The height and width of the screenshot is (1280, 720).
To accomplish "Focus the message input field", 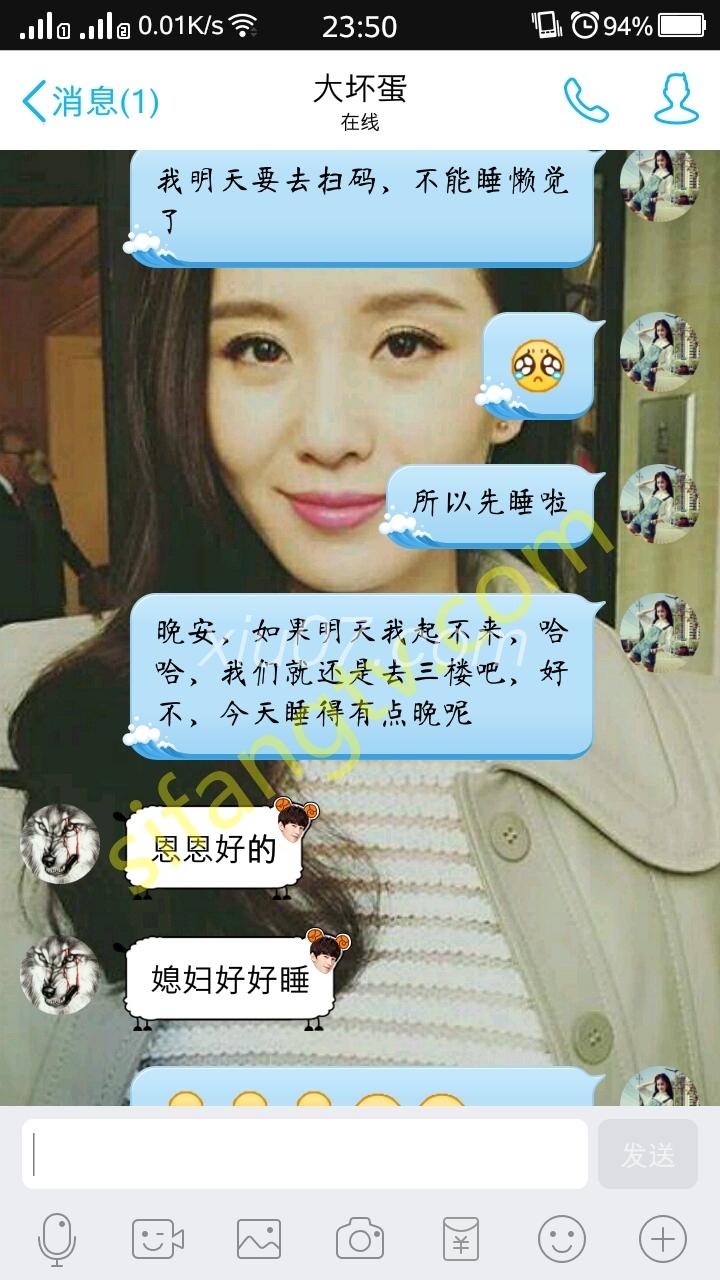I will point(305,1154).
